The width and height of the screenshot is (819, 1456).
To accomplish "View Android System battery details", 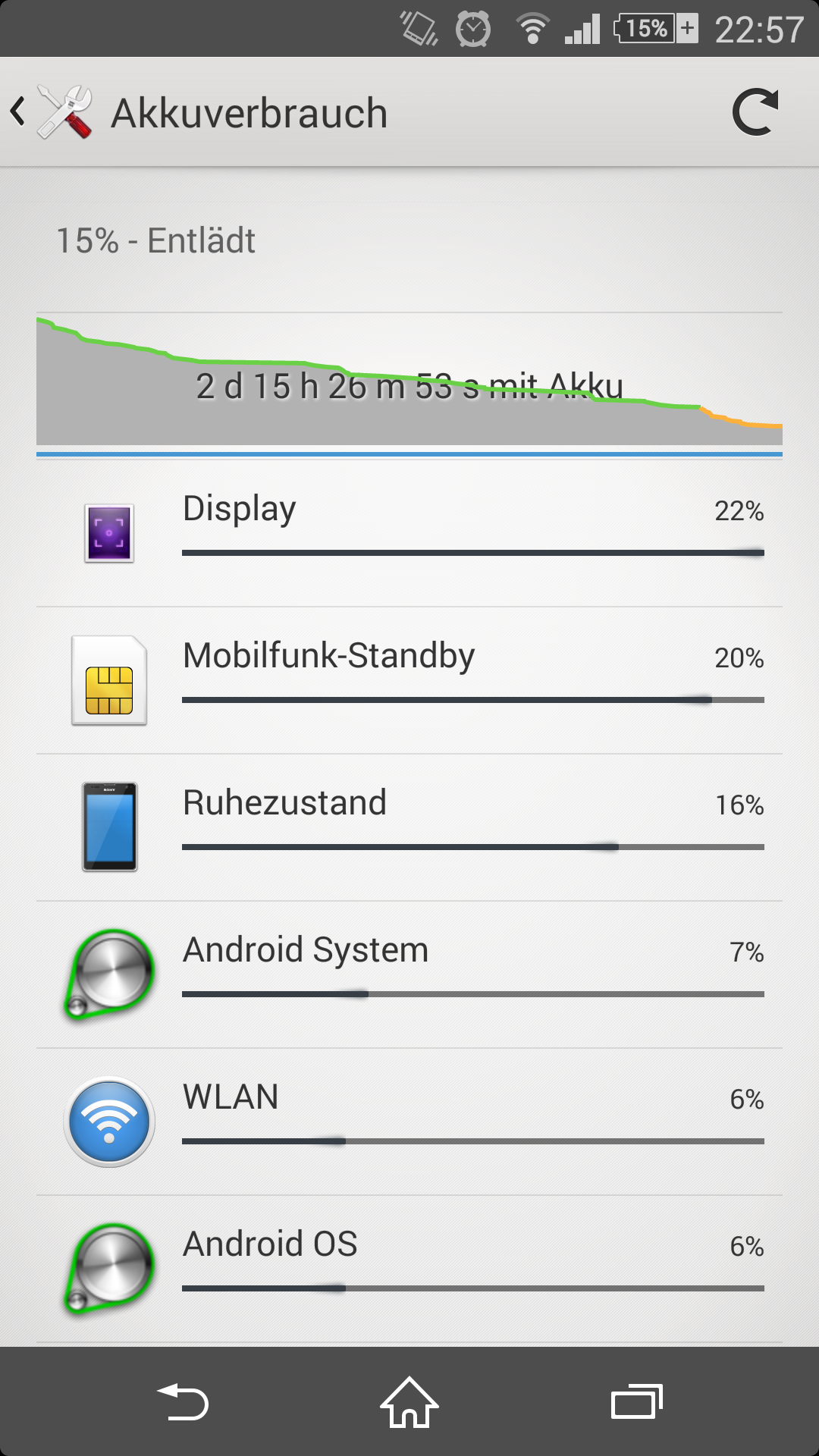I will pyautogui.click(x=409, y=974).
